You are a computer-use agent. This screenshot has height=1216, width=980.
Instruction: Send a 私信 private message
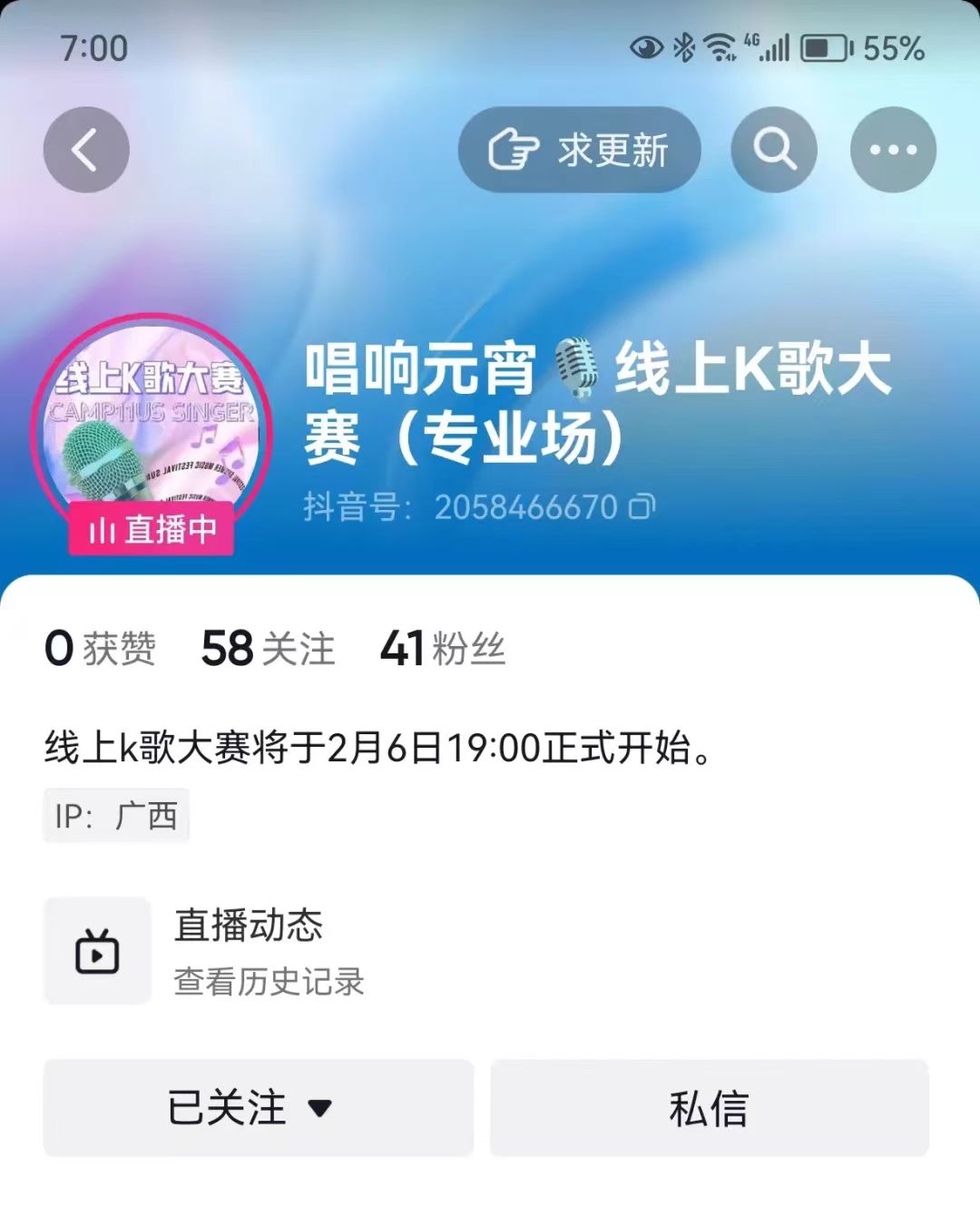tap(709, 1108)
